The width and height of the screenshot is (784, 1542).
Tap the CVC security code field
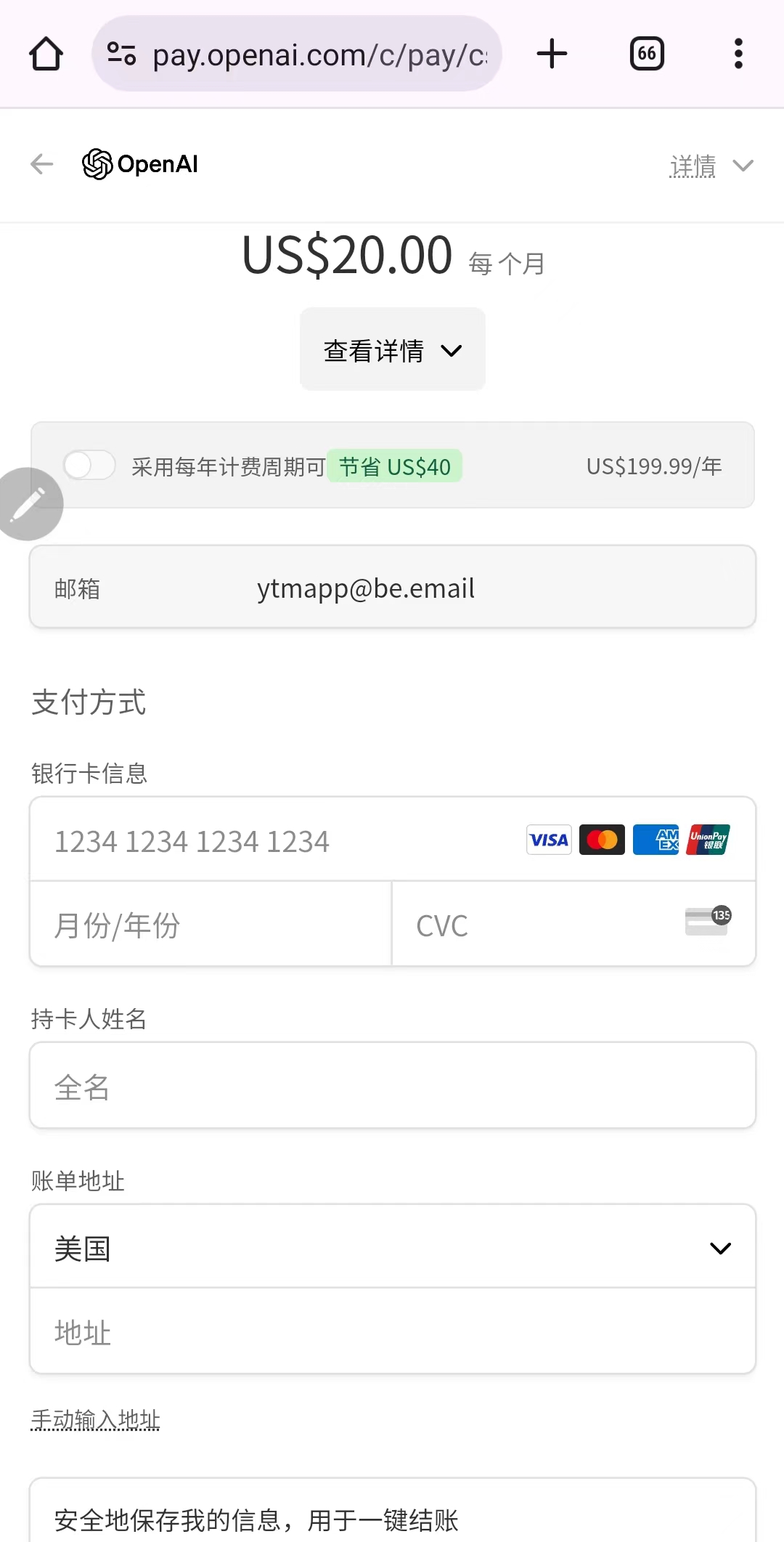(x=537, y=925)
